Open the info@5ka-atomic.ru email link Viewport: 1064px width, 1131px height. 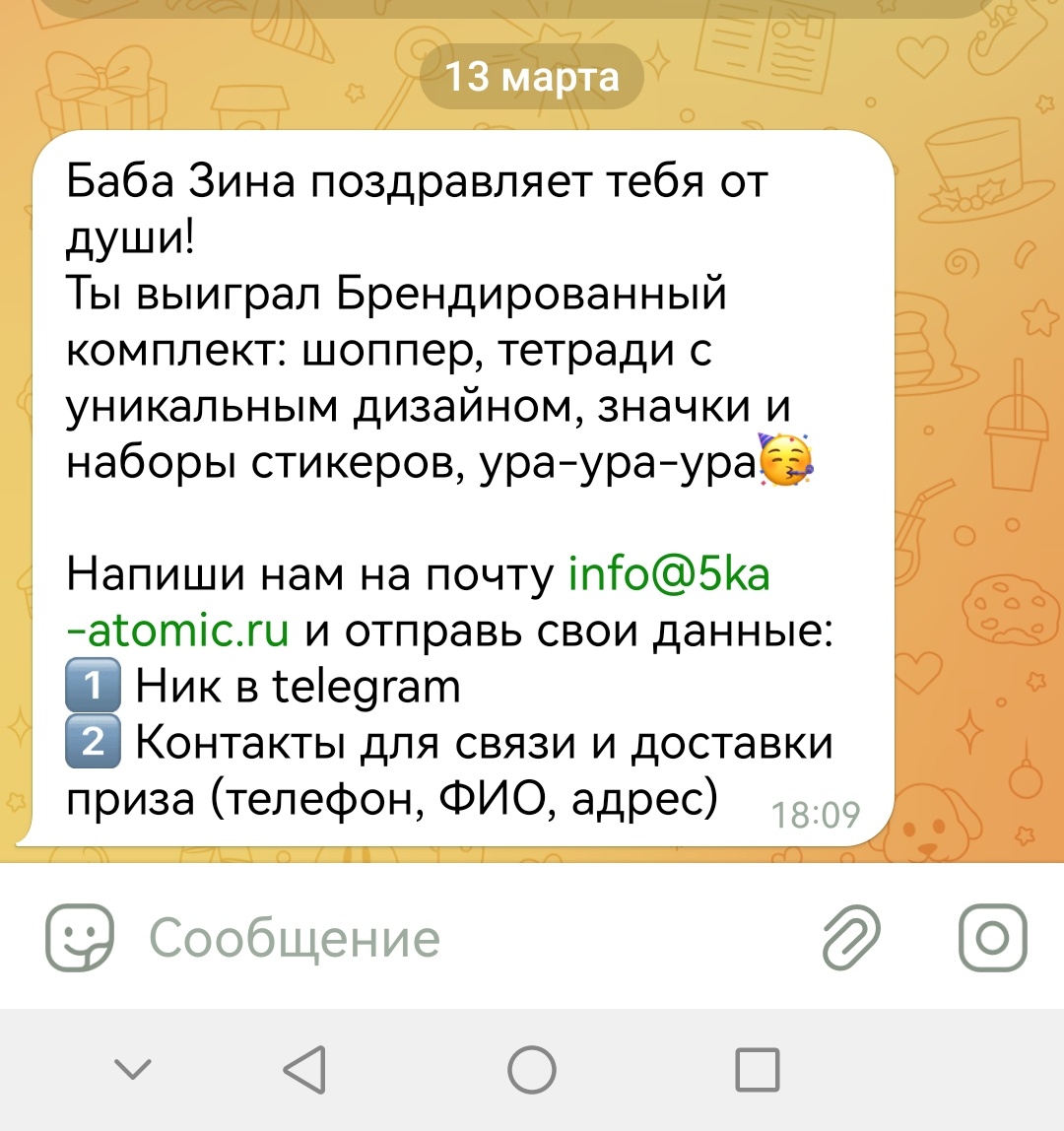point(669,575)
